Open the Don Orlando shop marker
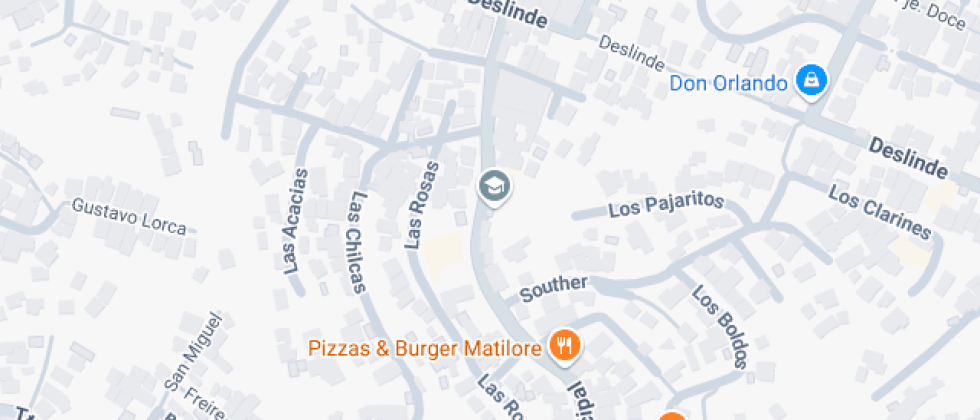The height and width of the screenshot is (420, 980). tap(810, 81)
